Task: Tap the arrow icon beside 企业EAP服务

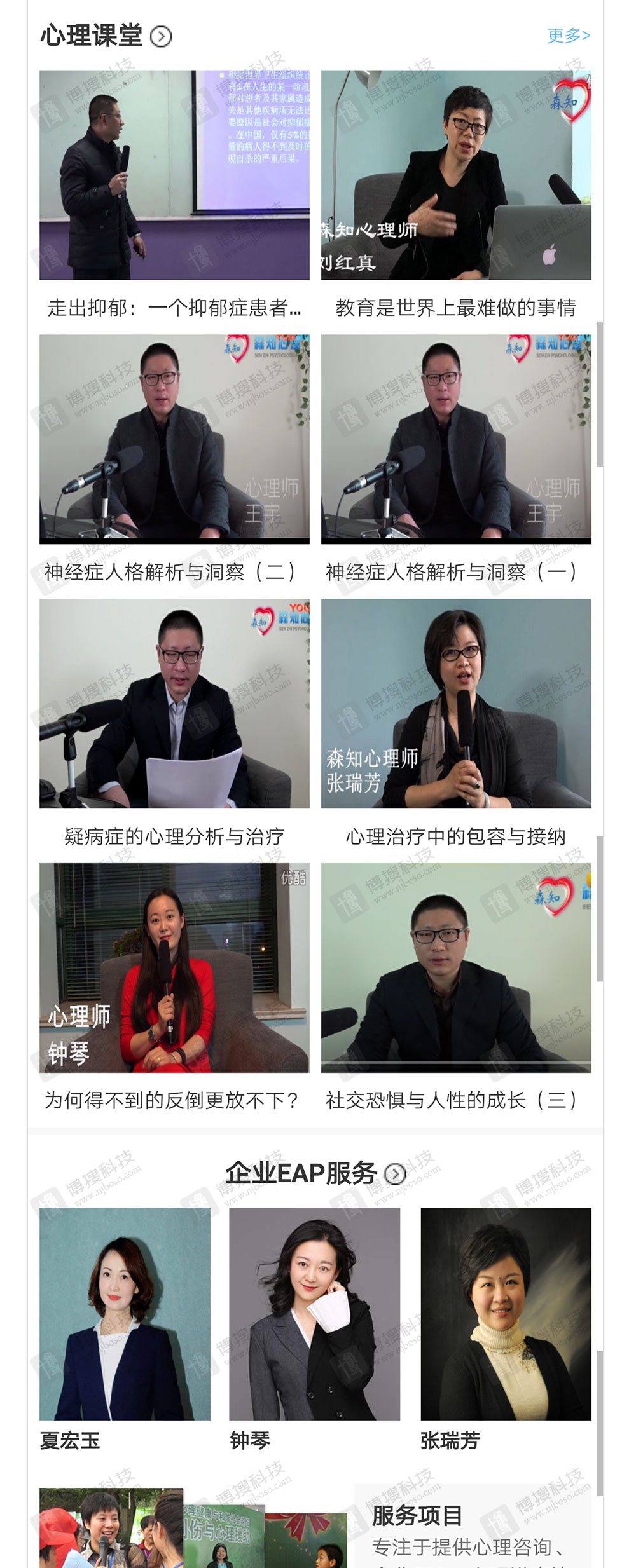Action: click(x=395, y=1174)
